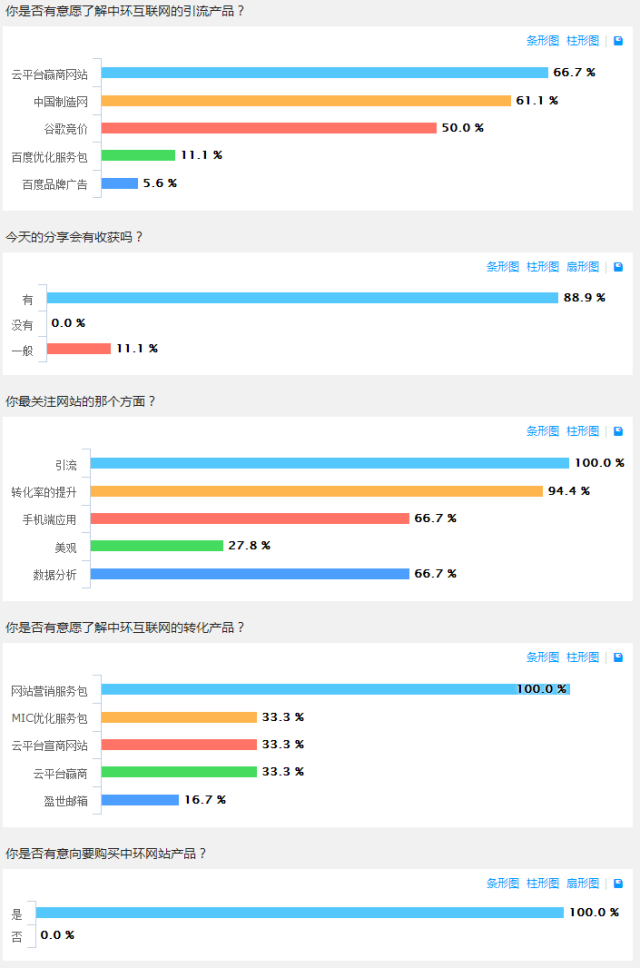Switch 转化产品 question to 柱形图
Viewport: 640px width, 968px height.
[582, 657]
